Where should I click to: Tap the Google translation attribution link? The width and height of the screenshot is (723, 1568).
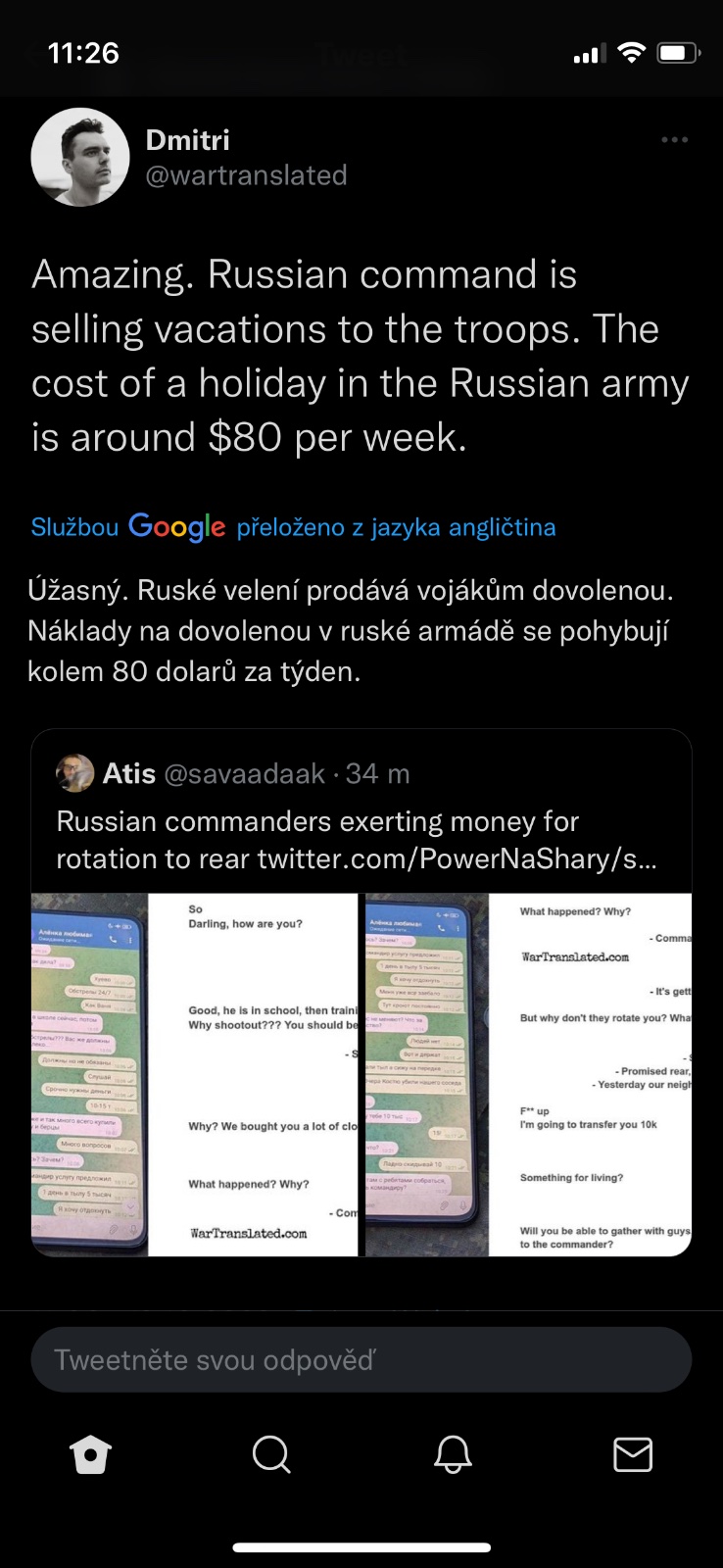pos(293,527)
